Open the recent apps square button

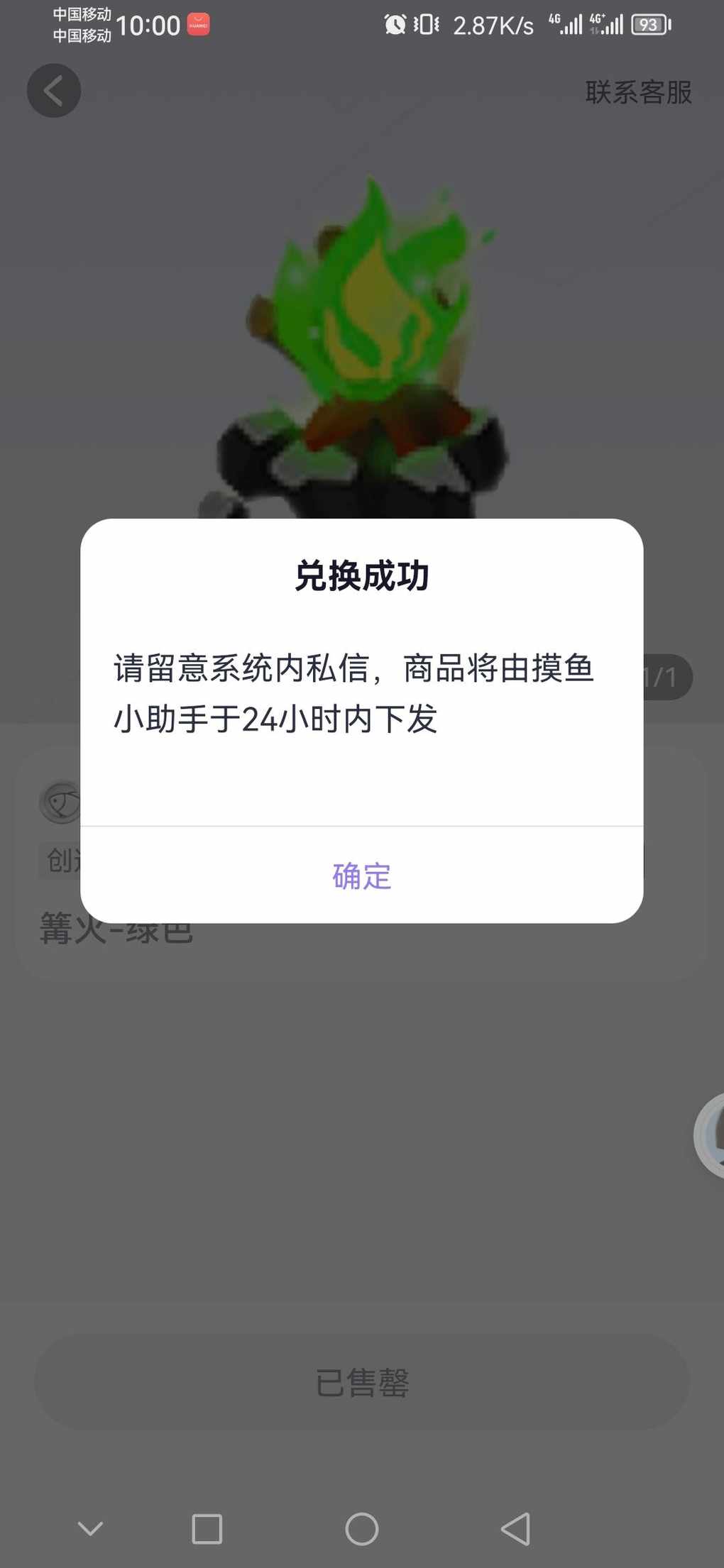click(x=207, y=1528)
